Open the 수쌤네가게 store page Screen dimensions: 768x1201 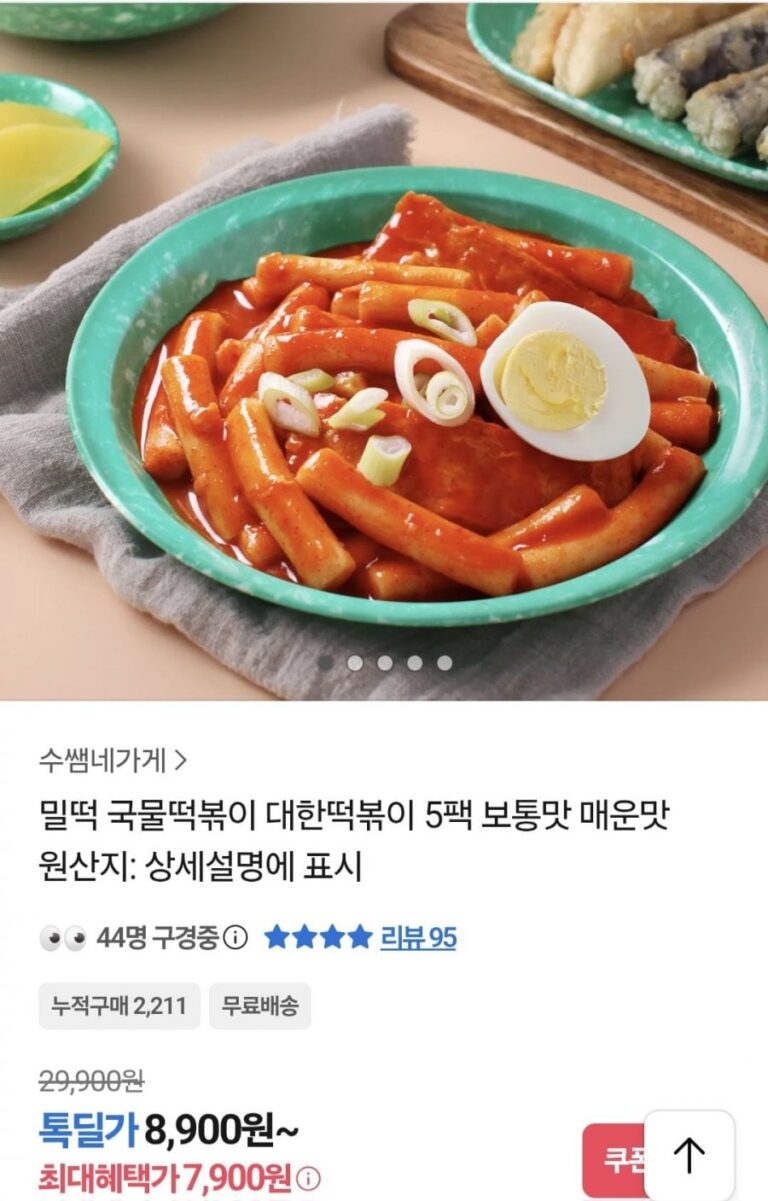tap(113, 761)
